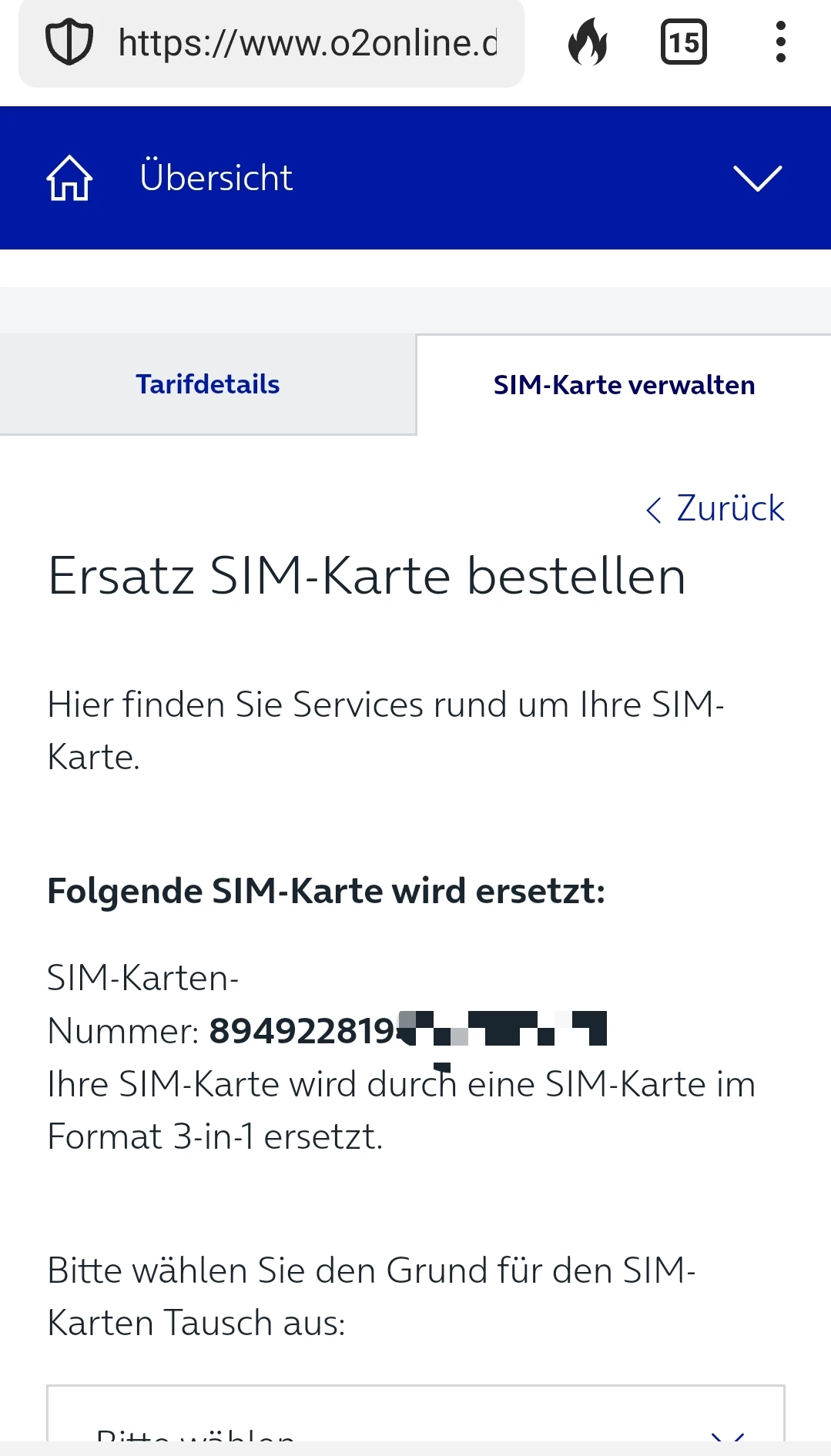
Task: Open the tab switcher showing 15 tabs
Action: 683,42
